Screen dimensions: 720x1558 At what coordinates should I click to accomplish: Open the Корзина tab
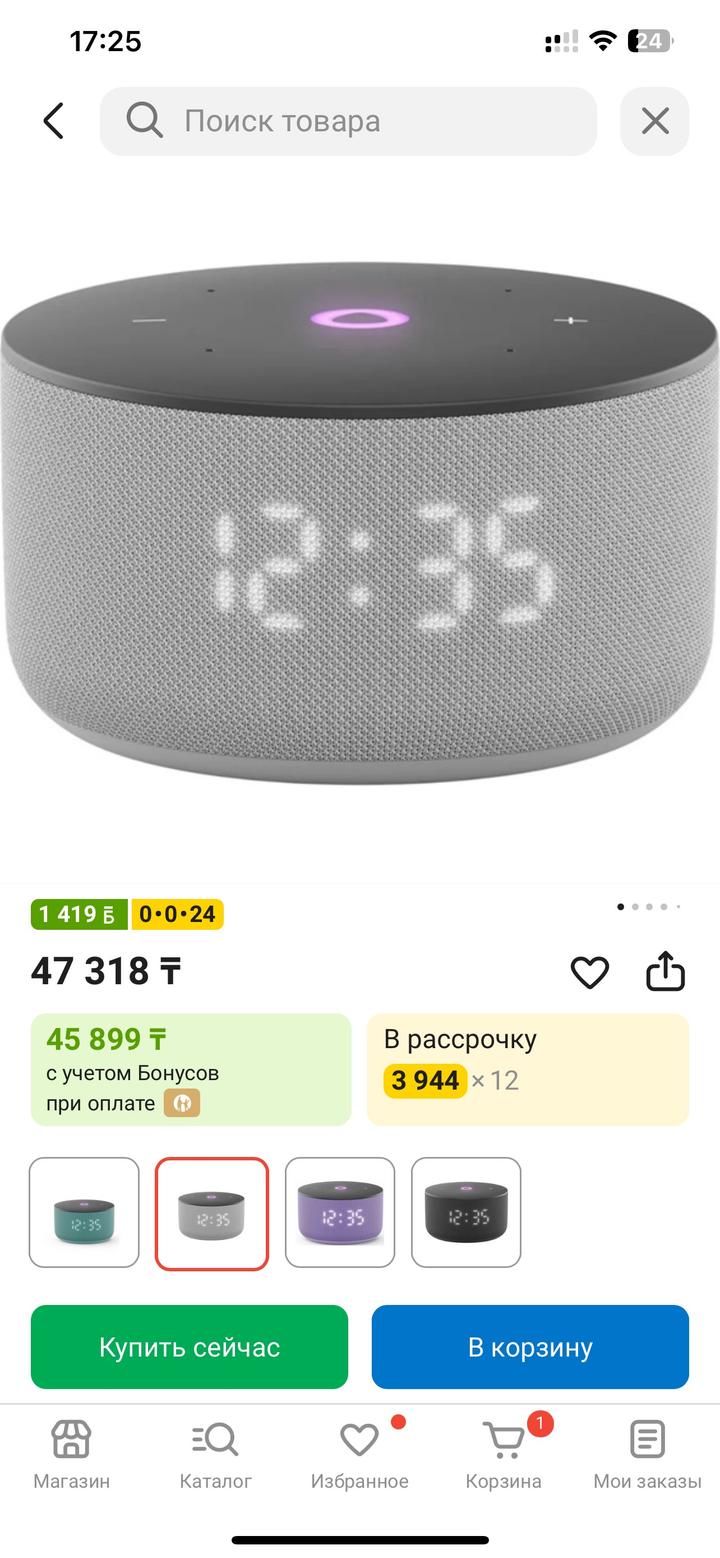pyautogui.click(x=503, y=1455)
